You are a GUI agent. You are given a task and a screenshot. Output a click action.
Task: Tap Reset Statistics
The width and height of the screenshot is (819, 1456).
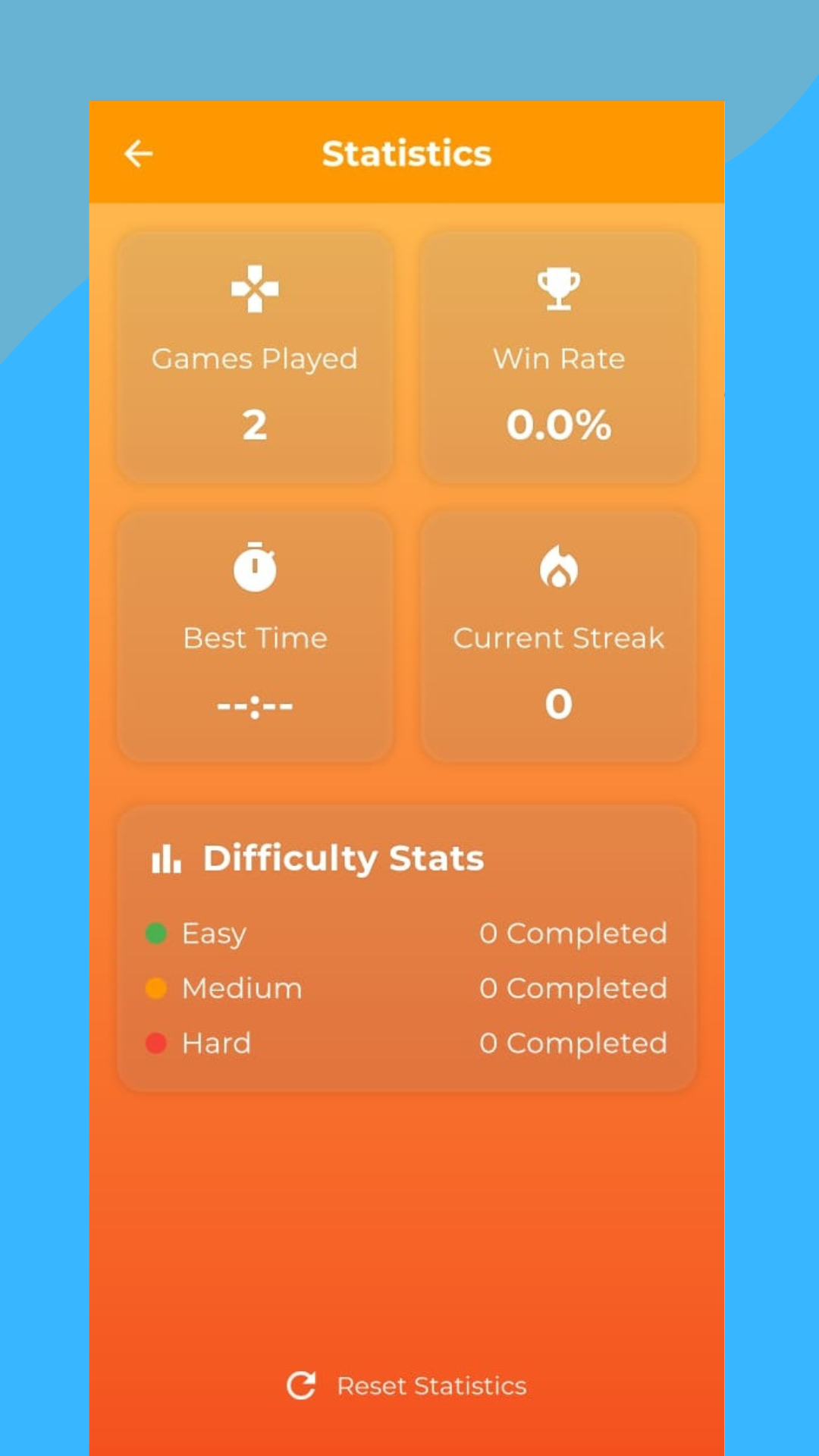(406, 1385)
